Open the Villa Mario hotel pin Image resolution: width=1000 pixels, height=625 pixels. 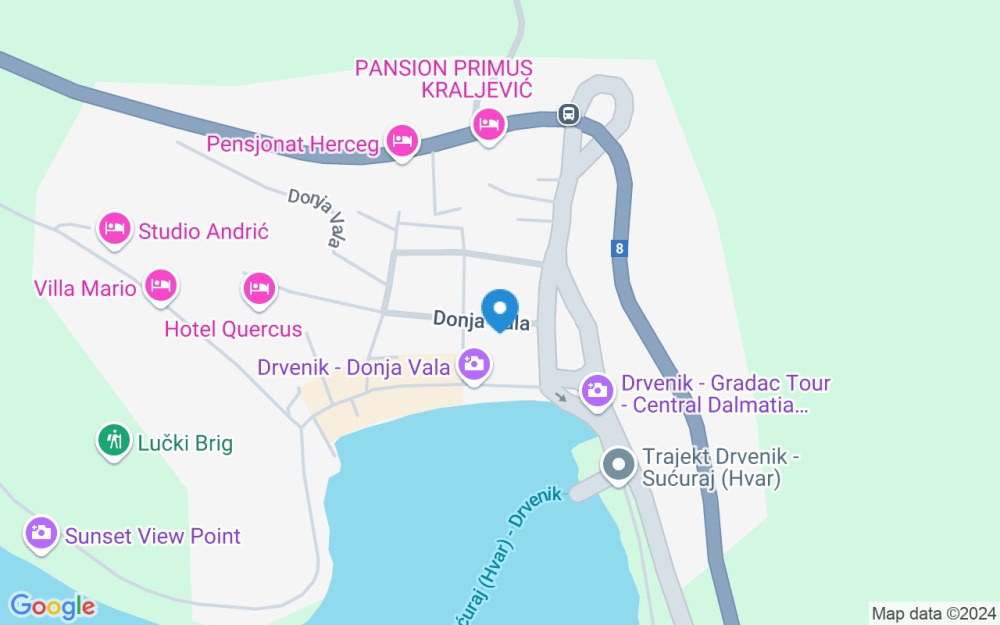pyautogui.click(x=161, y=286)
